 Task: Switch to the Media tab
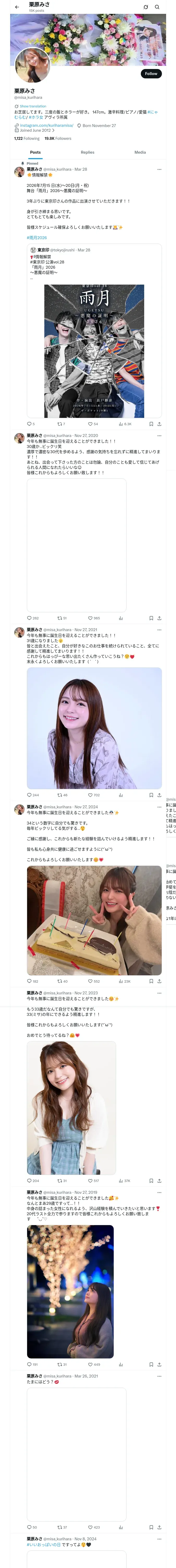coord(140,152)
